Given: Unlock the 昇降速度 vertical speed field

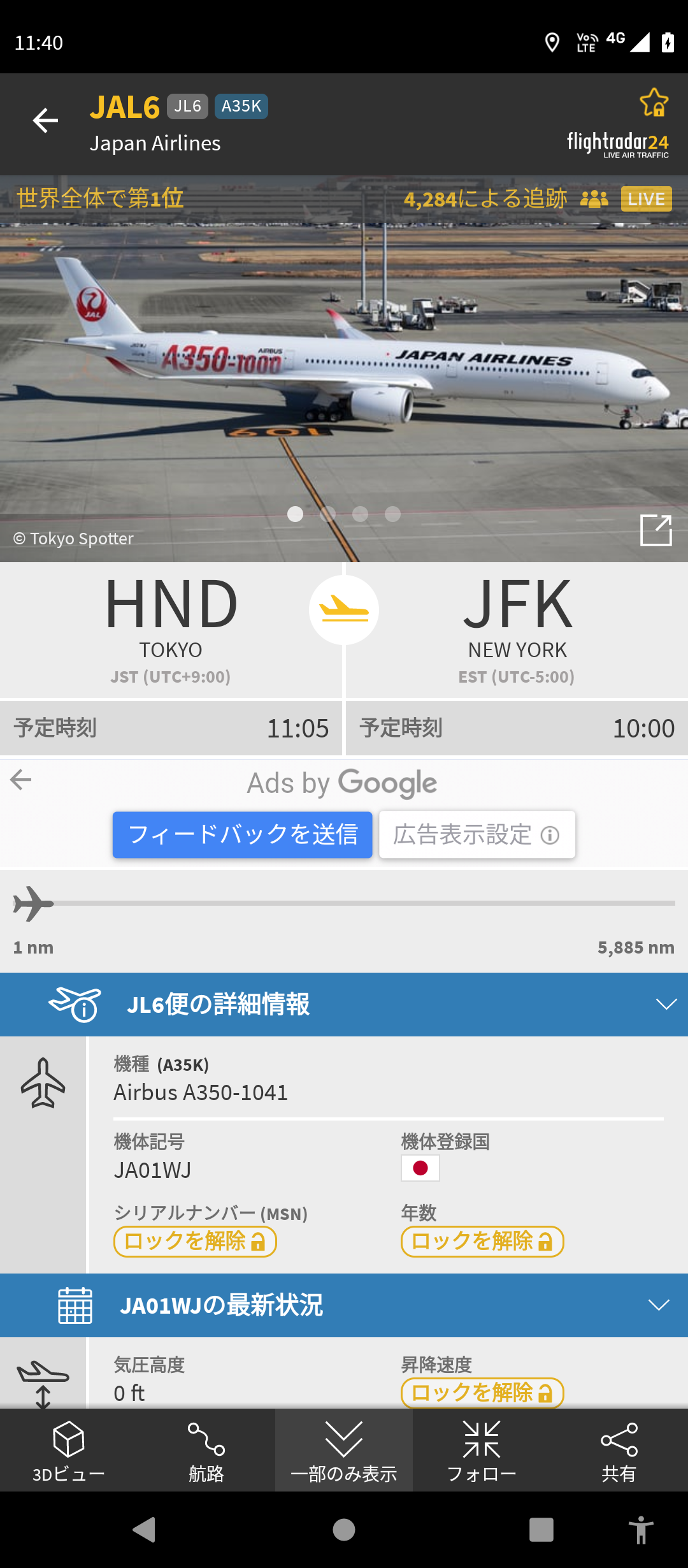Looking at the screenshot, I should pyautogui.click(x=482, y=1393).
